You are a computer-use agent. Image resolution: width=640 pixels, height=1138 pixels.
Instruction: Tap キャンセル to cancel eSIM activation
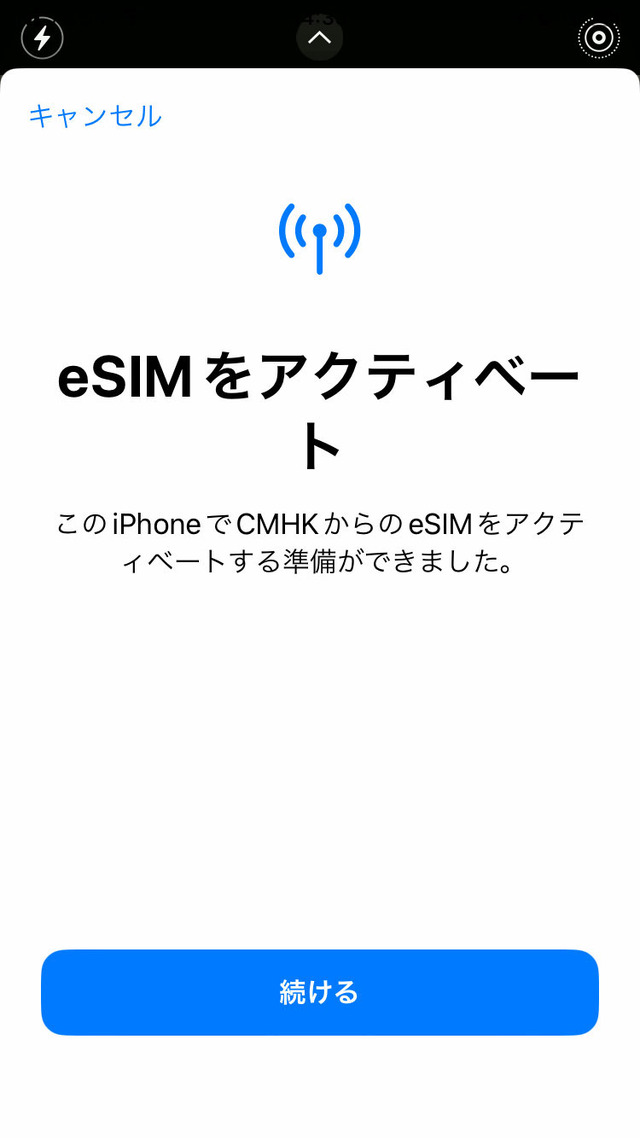pyautogui.click(x=95, y=116)
